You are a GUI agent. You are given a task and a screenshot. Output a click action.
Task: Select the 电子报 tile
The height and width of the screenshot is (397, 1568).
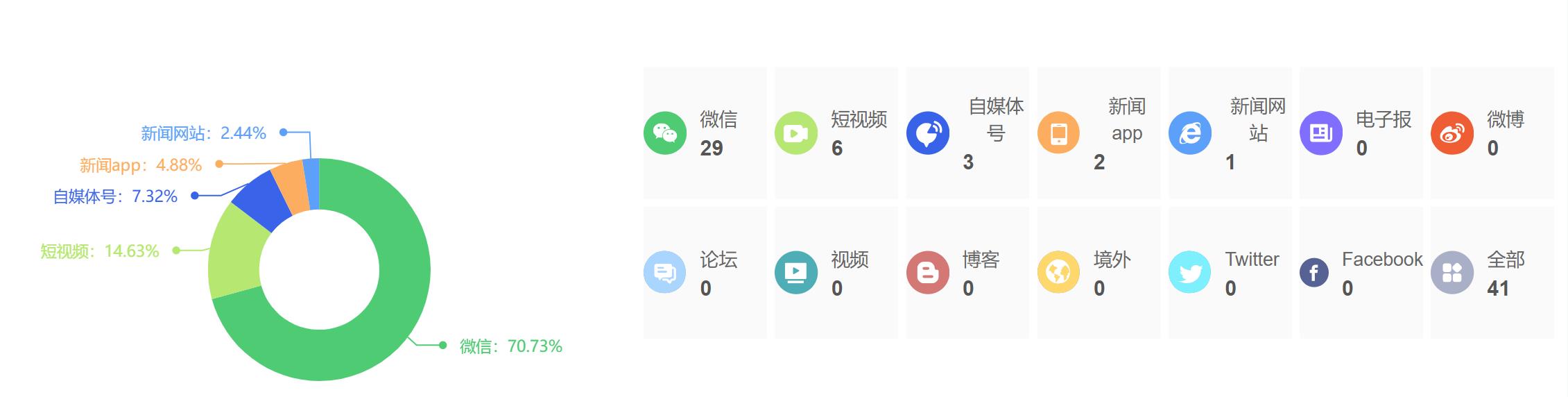[x=1361, y=133]
